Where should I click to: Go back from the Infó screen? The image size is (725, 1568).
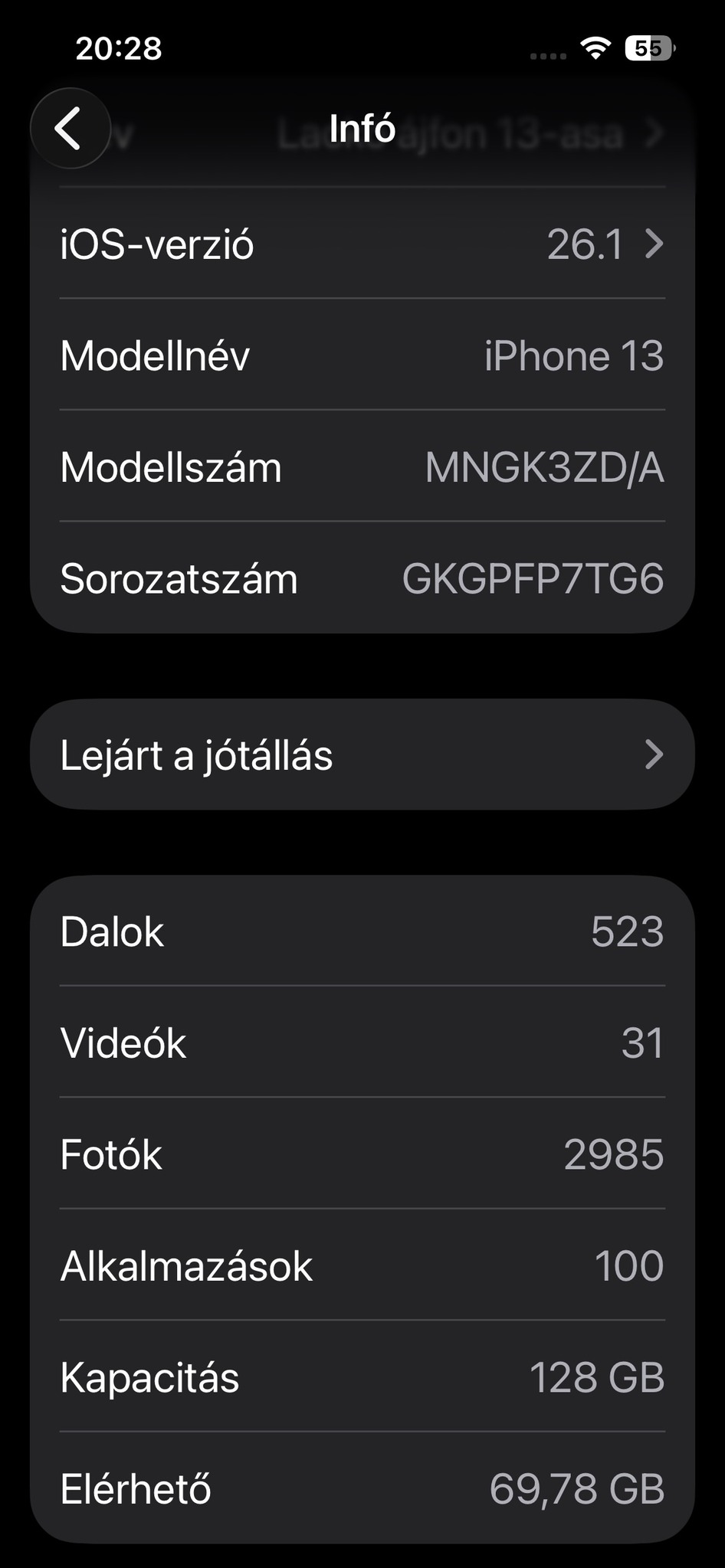point(70,128)
